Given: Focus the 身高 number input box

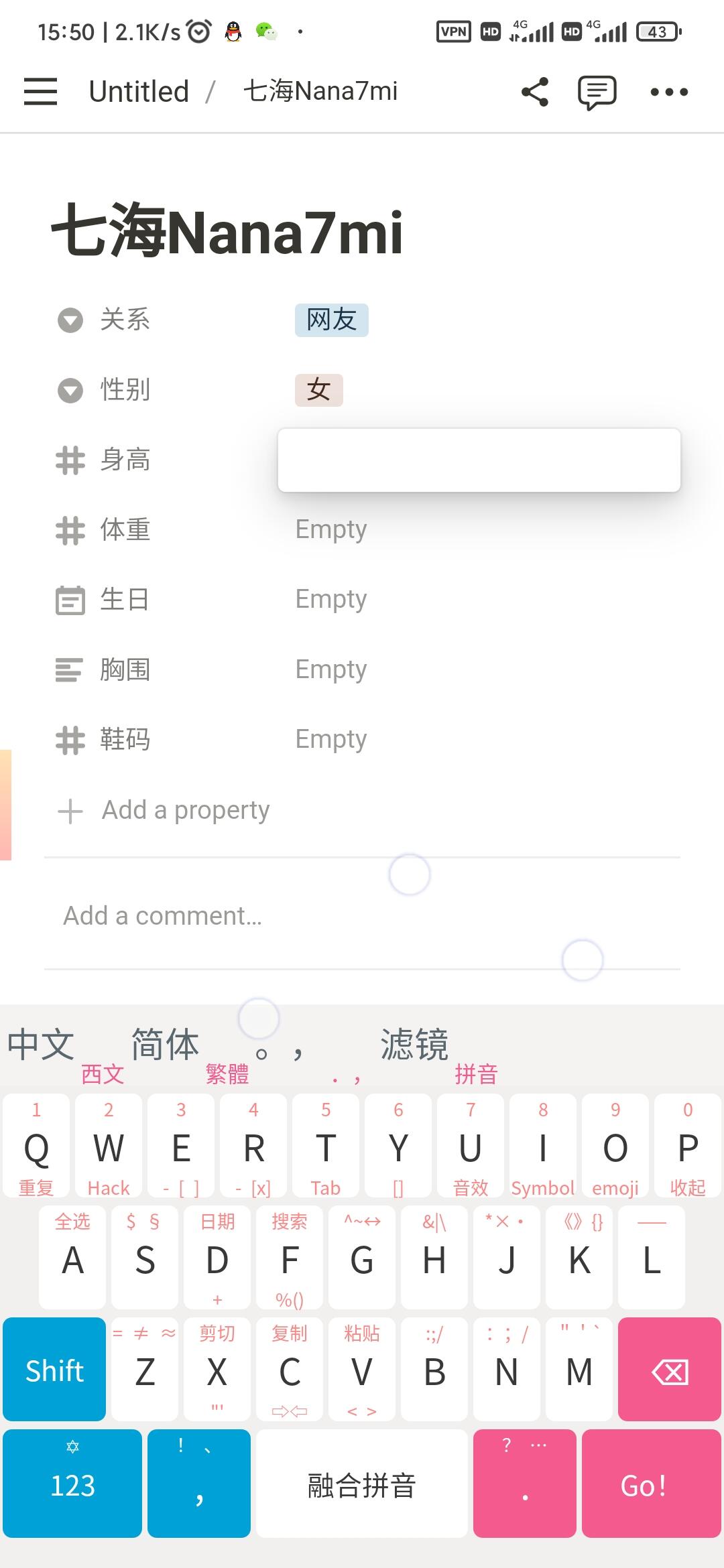Looking at the screenshot, I should pyautogui.click(x=479, y=460).
